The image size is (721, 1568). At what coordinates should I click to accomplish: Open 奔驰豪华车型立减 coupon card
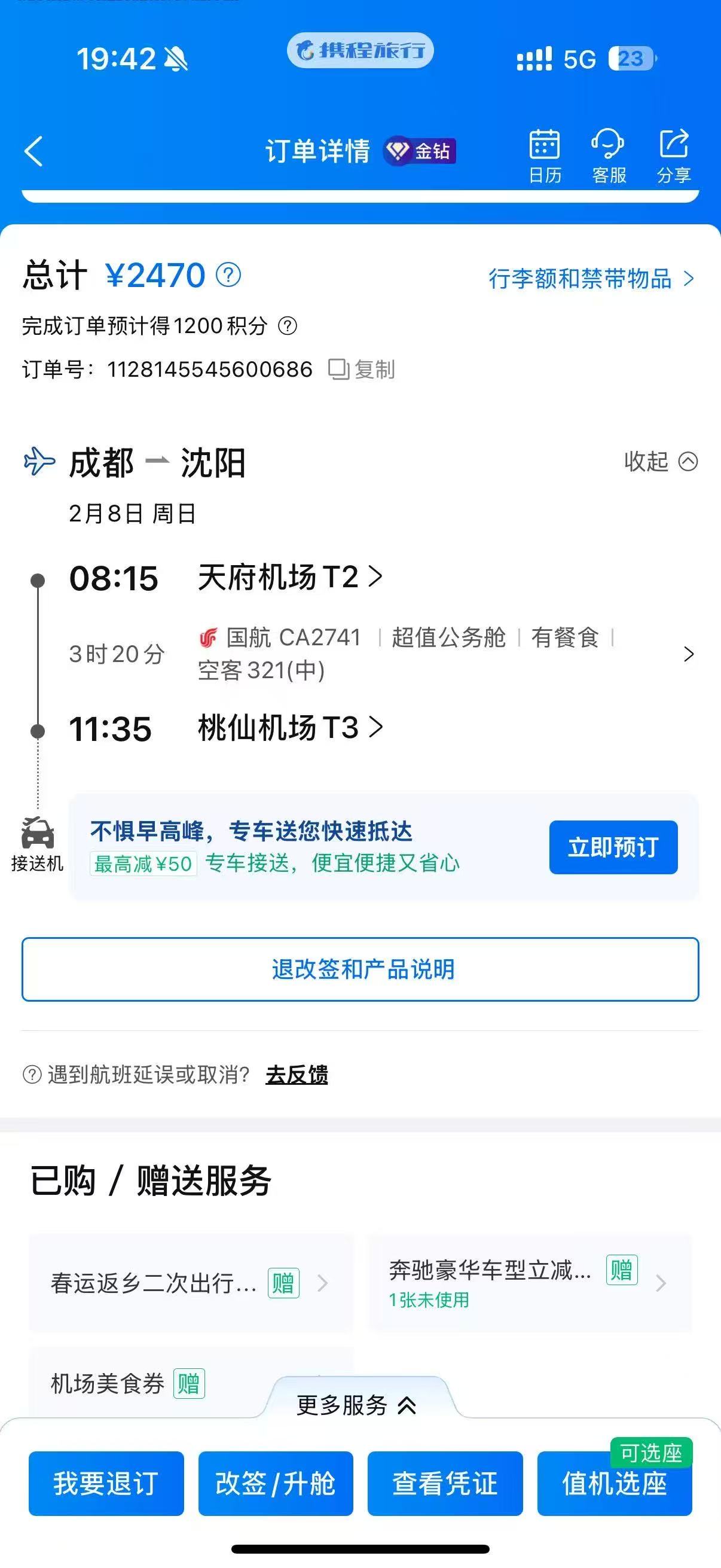point(529,1283)
